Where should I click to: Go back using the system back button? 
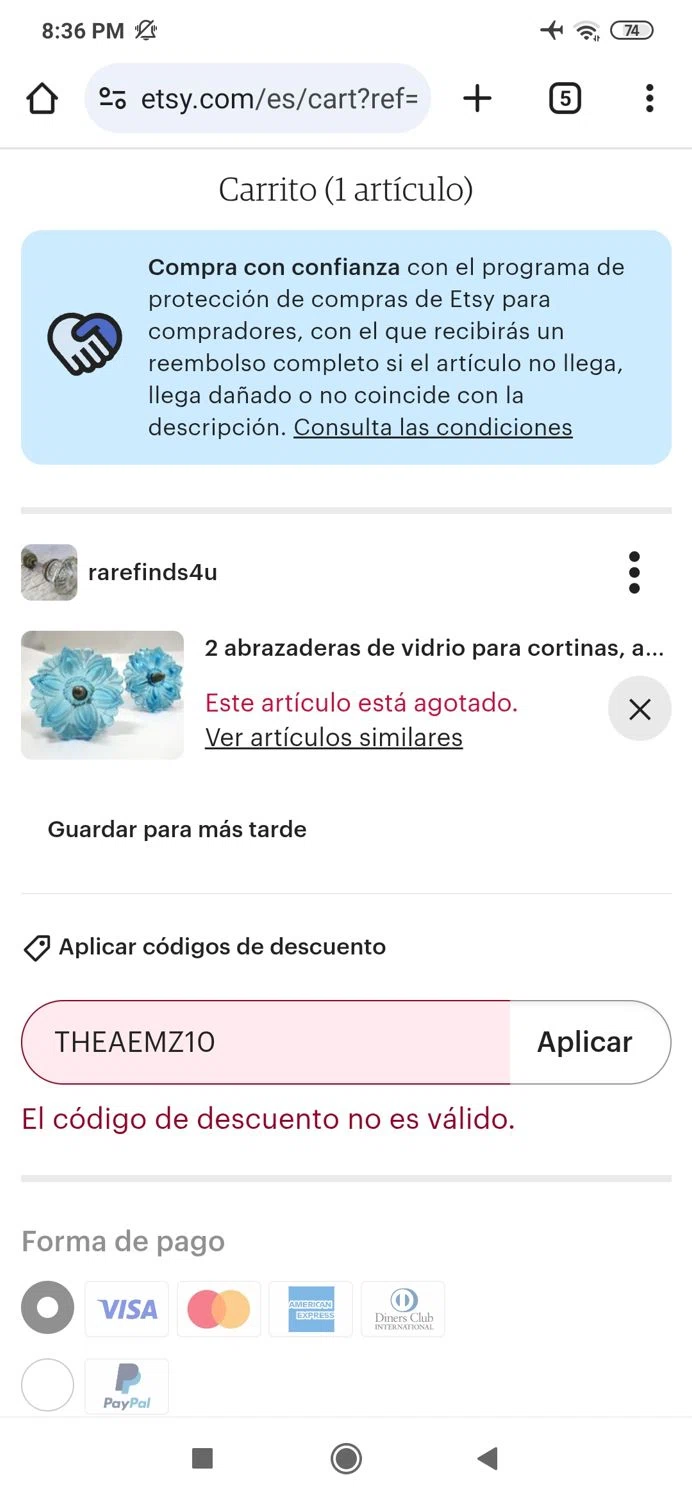488,1459
